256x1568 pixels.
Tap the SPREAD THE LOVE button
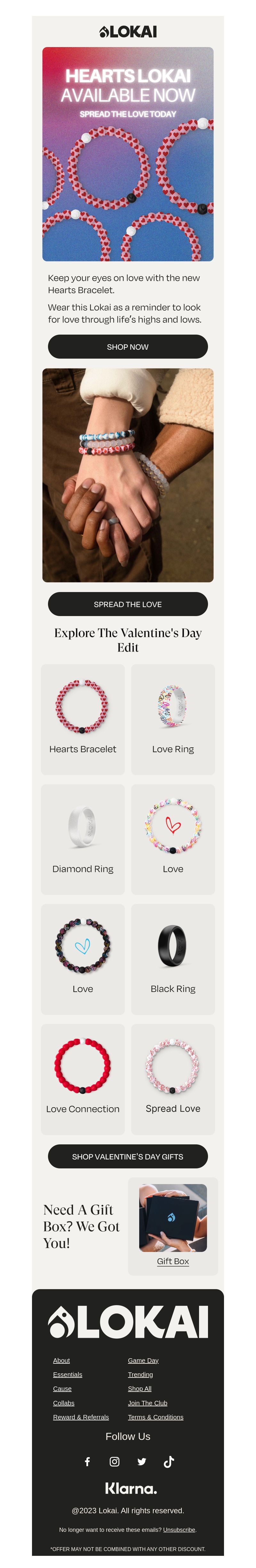click(128, 604)
